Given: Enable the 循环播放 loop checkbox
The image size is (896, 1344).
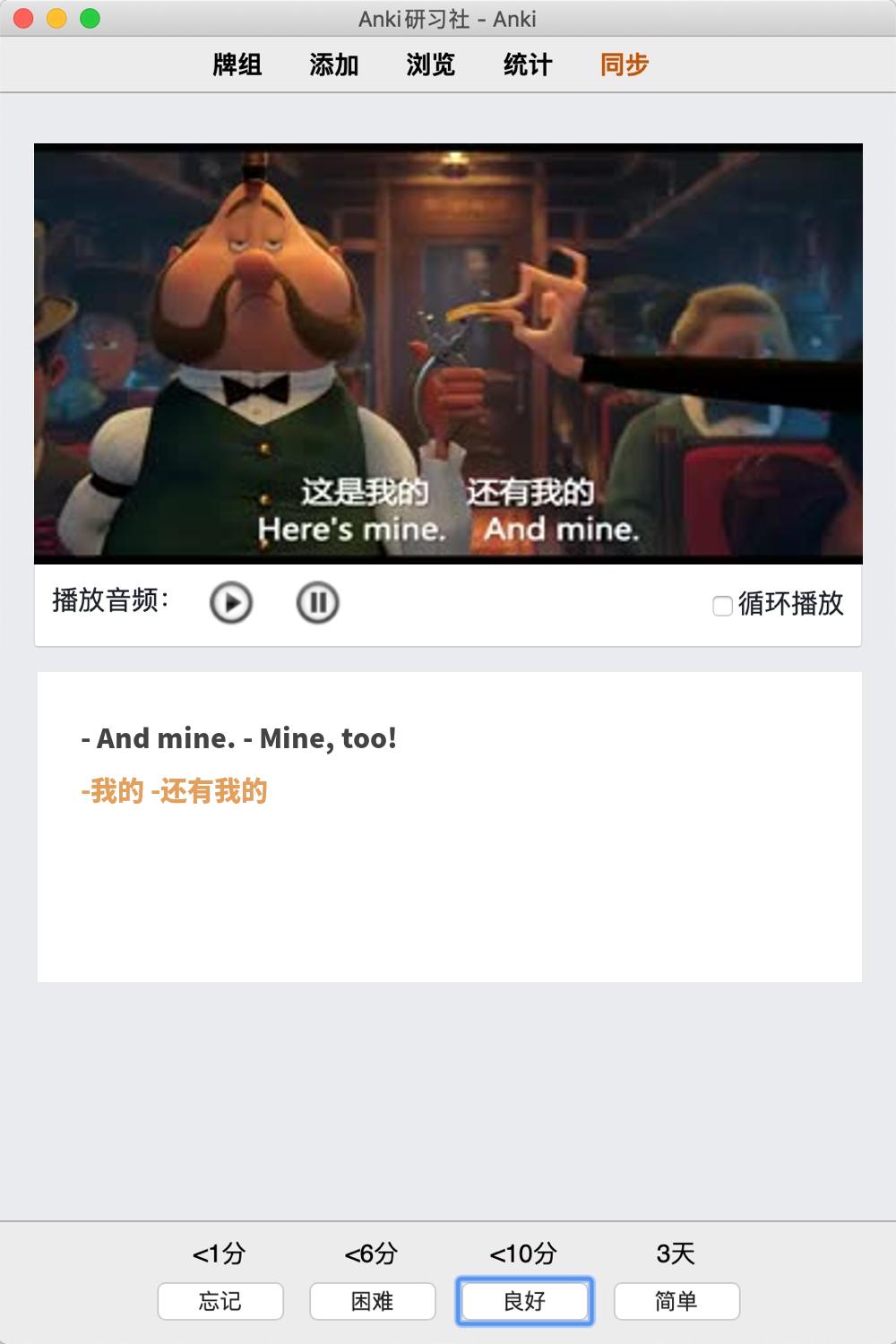Looking at the screenshot, I should 722,606.
